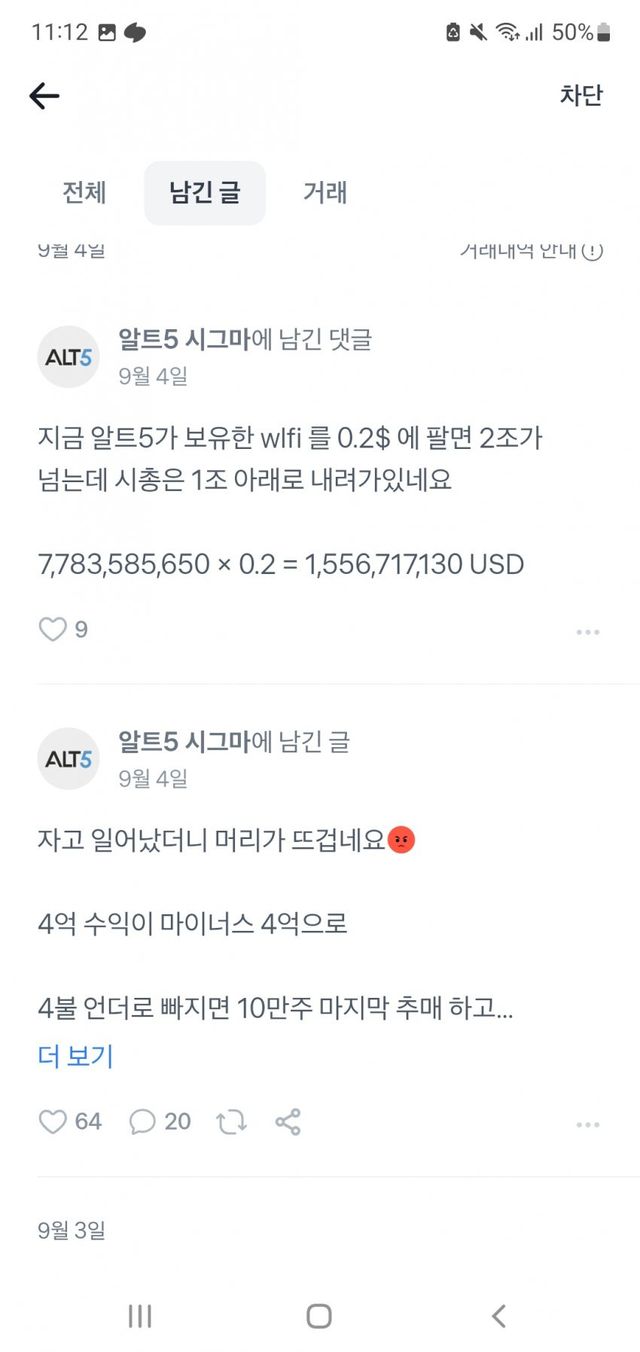
Task: Go to the system home screen
Action: pos(319,1316)
